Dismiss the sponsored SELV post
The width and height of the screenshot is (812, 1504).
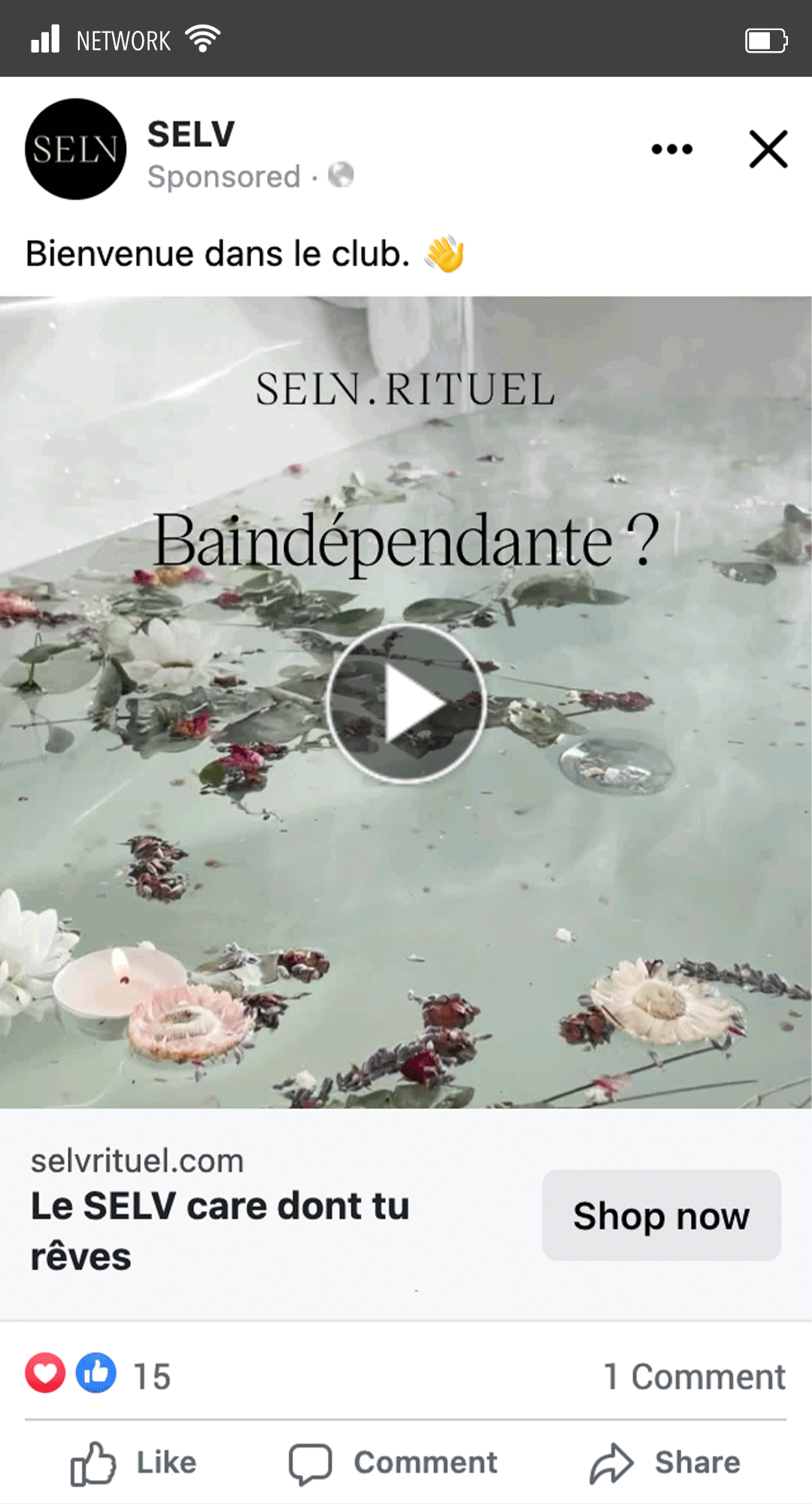[768, 149]
